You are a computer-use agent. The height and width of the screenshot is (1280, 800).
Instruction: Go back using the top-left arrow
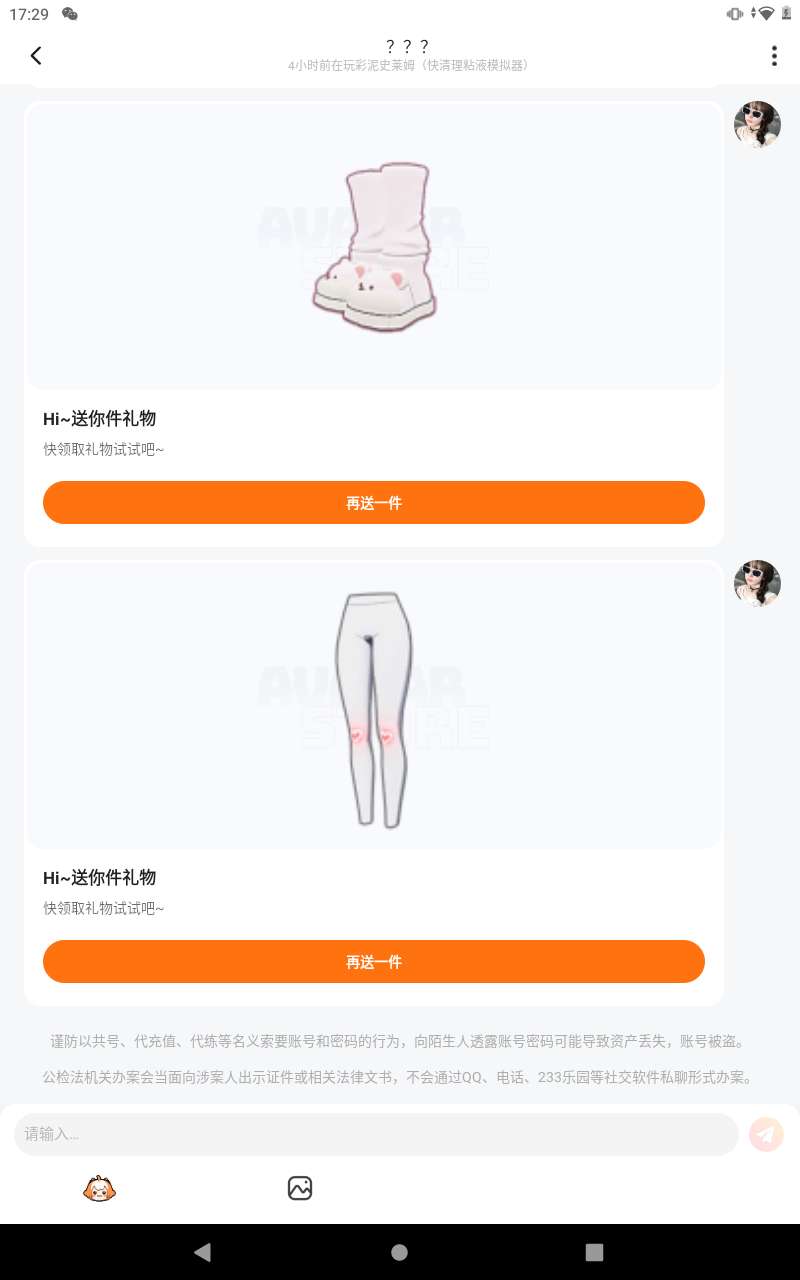click(x=36, y=56)
